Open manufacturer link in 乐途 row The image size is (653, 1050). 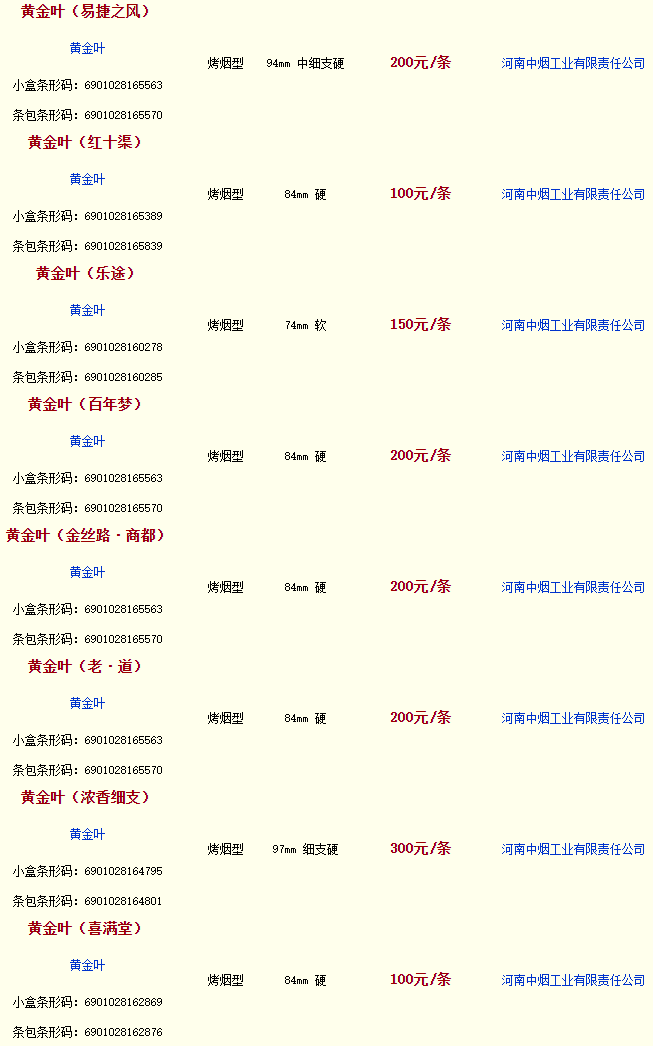tap(573, 325)
